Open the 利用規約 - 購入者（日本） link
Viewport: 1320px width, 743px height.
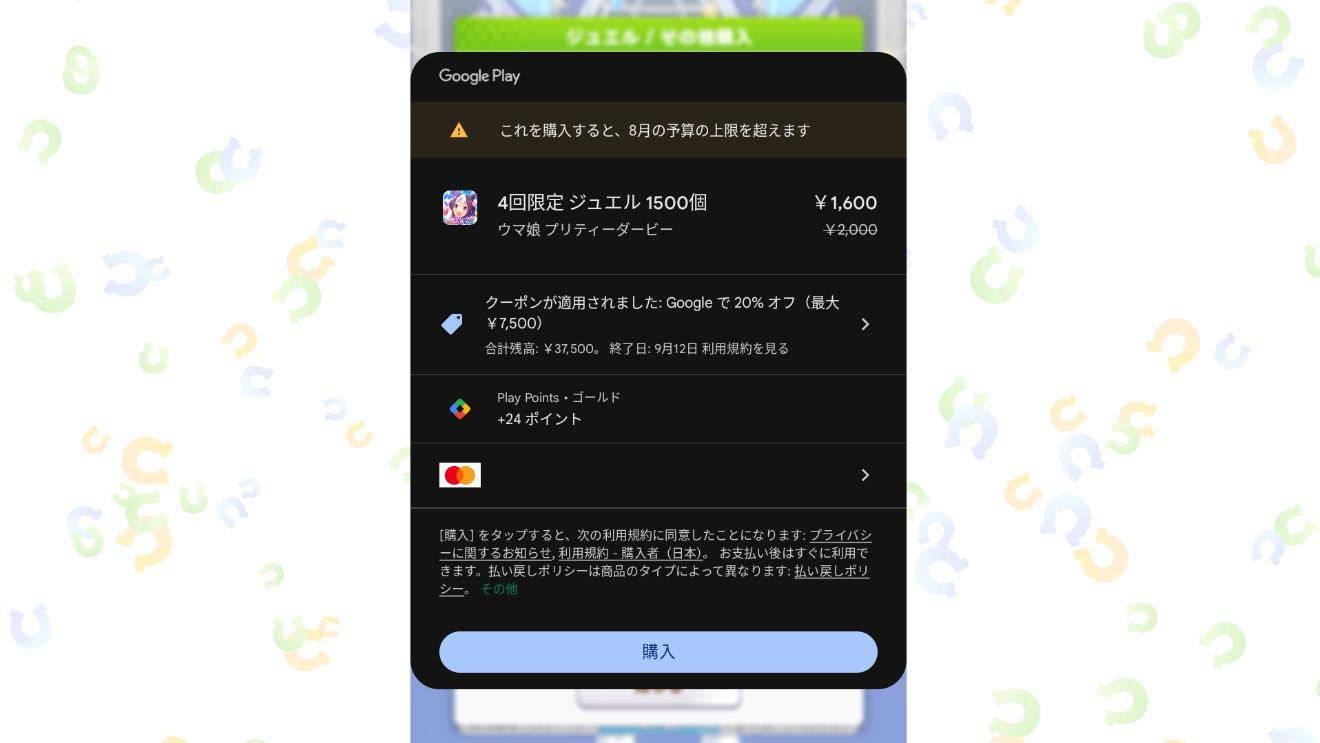(630, 553)
